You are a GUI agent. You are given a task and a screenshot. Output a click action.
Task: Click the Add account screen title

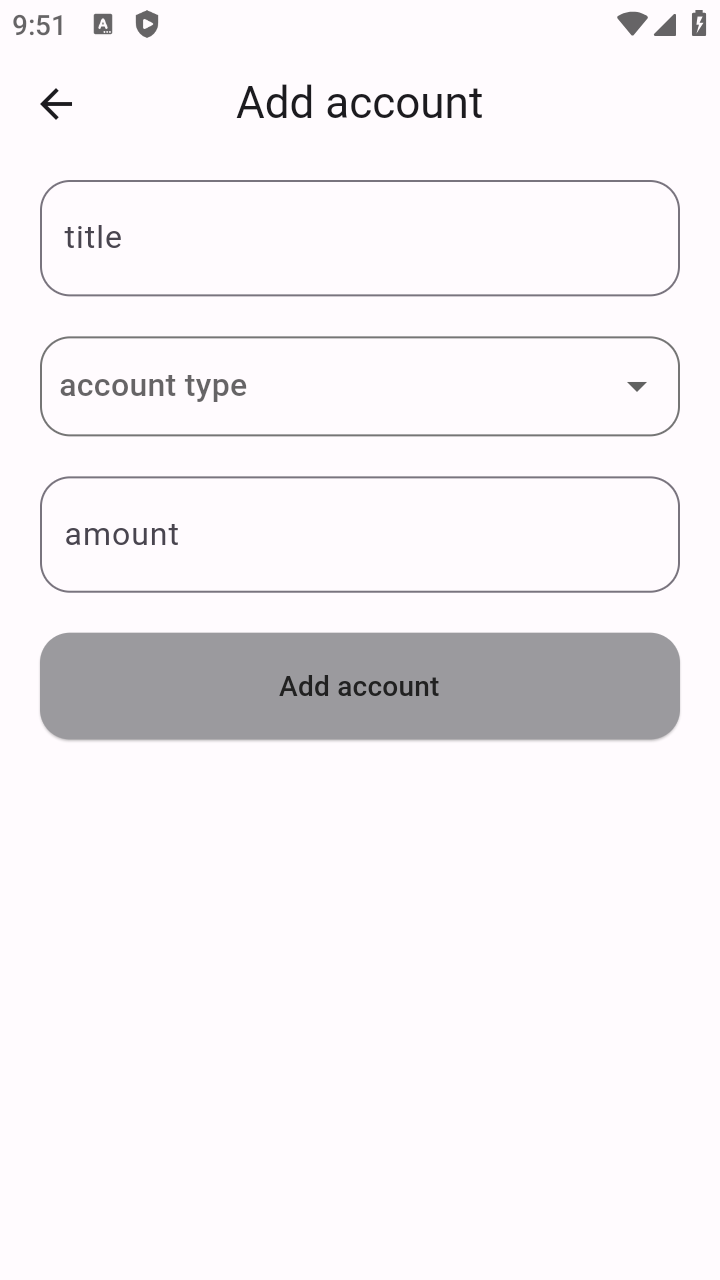coord(360,102)
